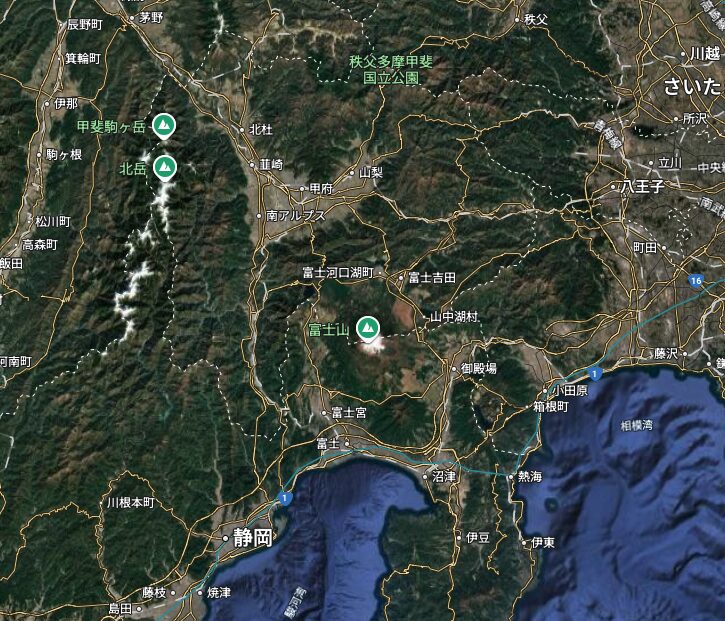Open the 富士山 mountain marker
Screen dimensions: 725x621
[368, 327]
